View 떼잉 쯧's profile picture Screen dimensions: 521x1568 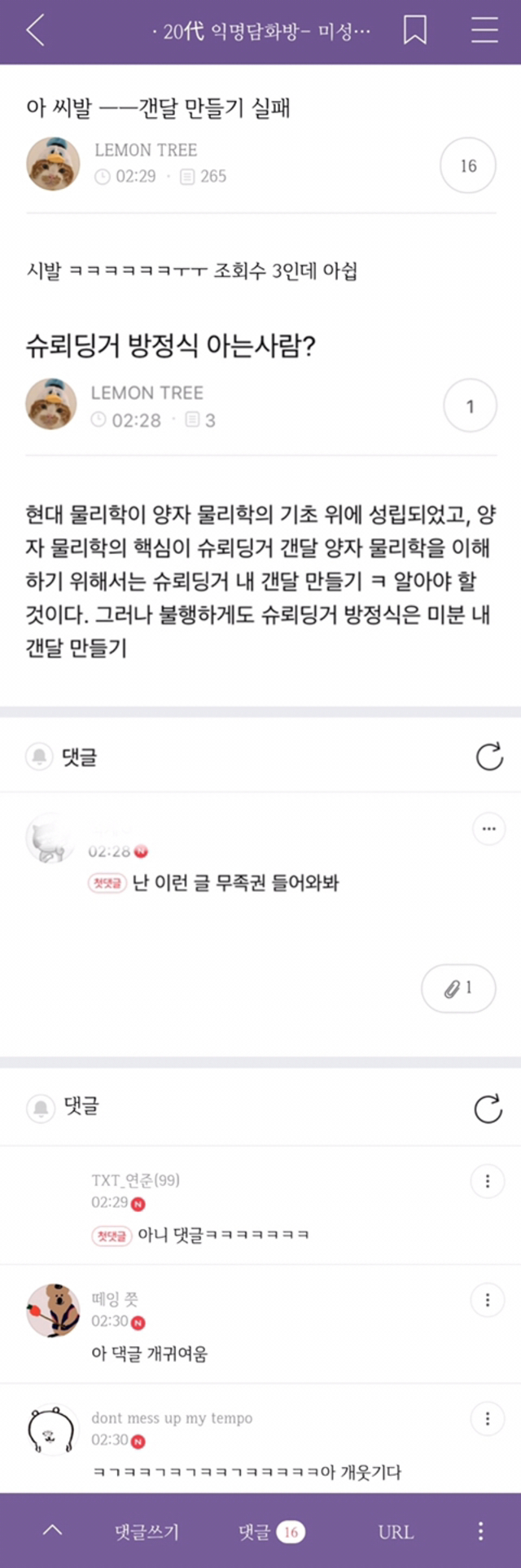point(53,1311)
